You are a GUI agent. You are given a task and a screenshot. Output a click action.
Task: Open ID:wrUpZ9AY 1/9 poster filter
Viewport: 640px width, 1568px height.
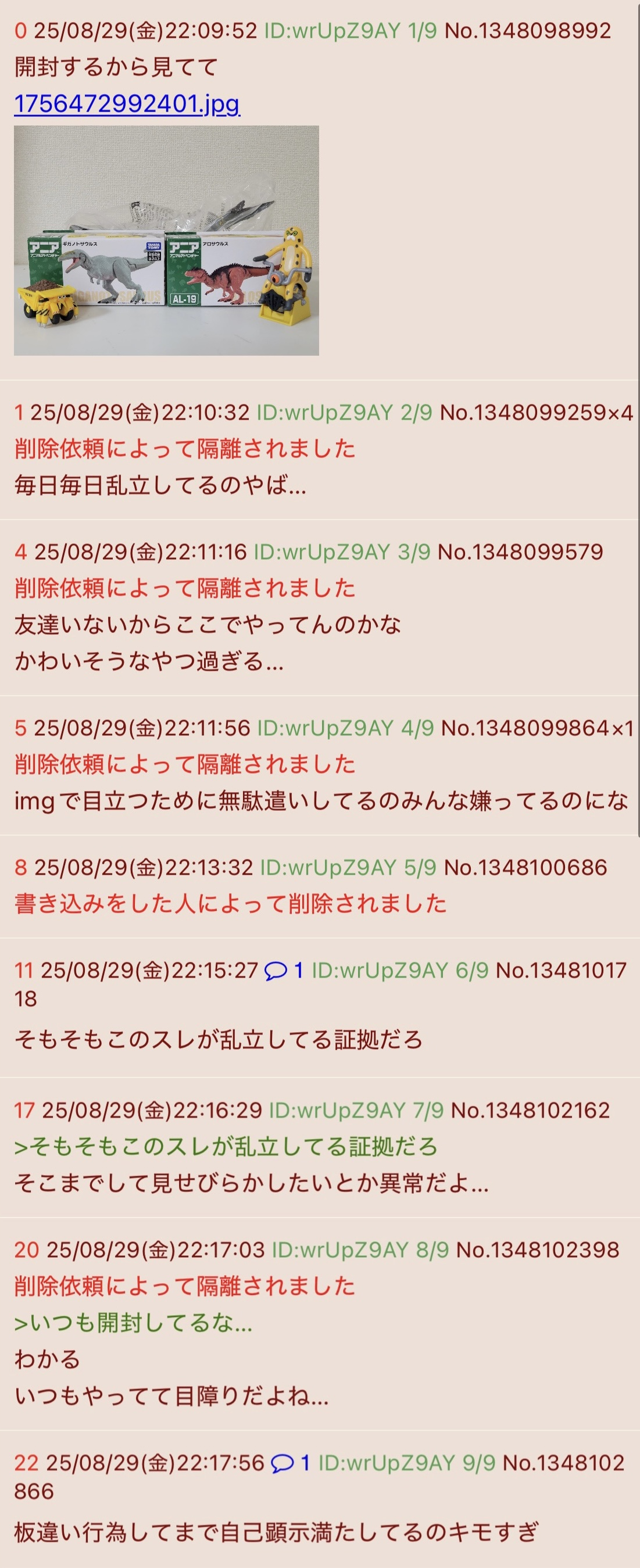[x=350, y=30]
